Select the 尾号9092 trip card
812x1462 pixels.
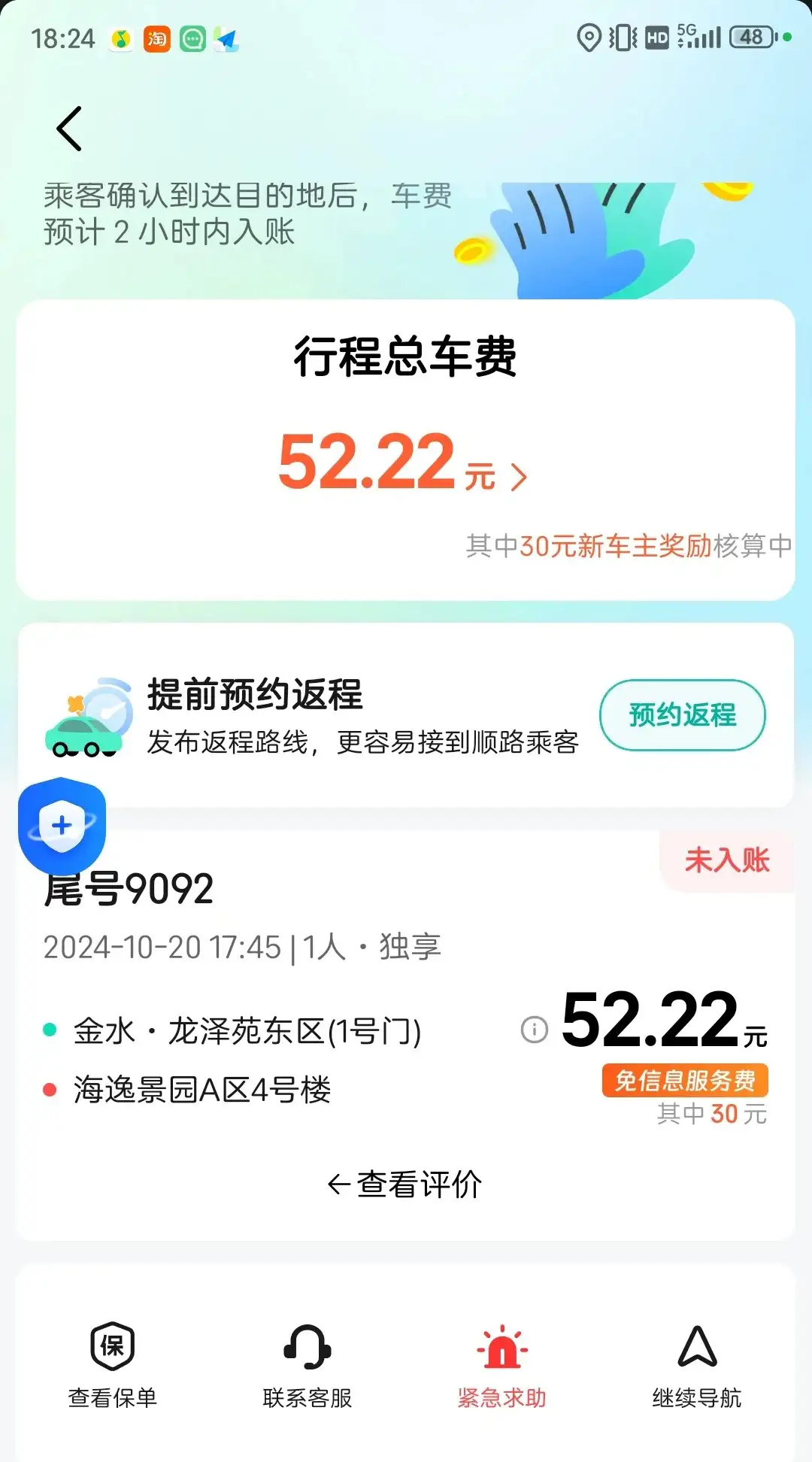point(126,891)
